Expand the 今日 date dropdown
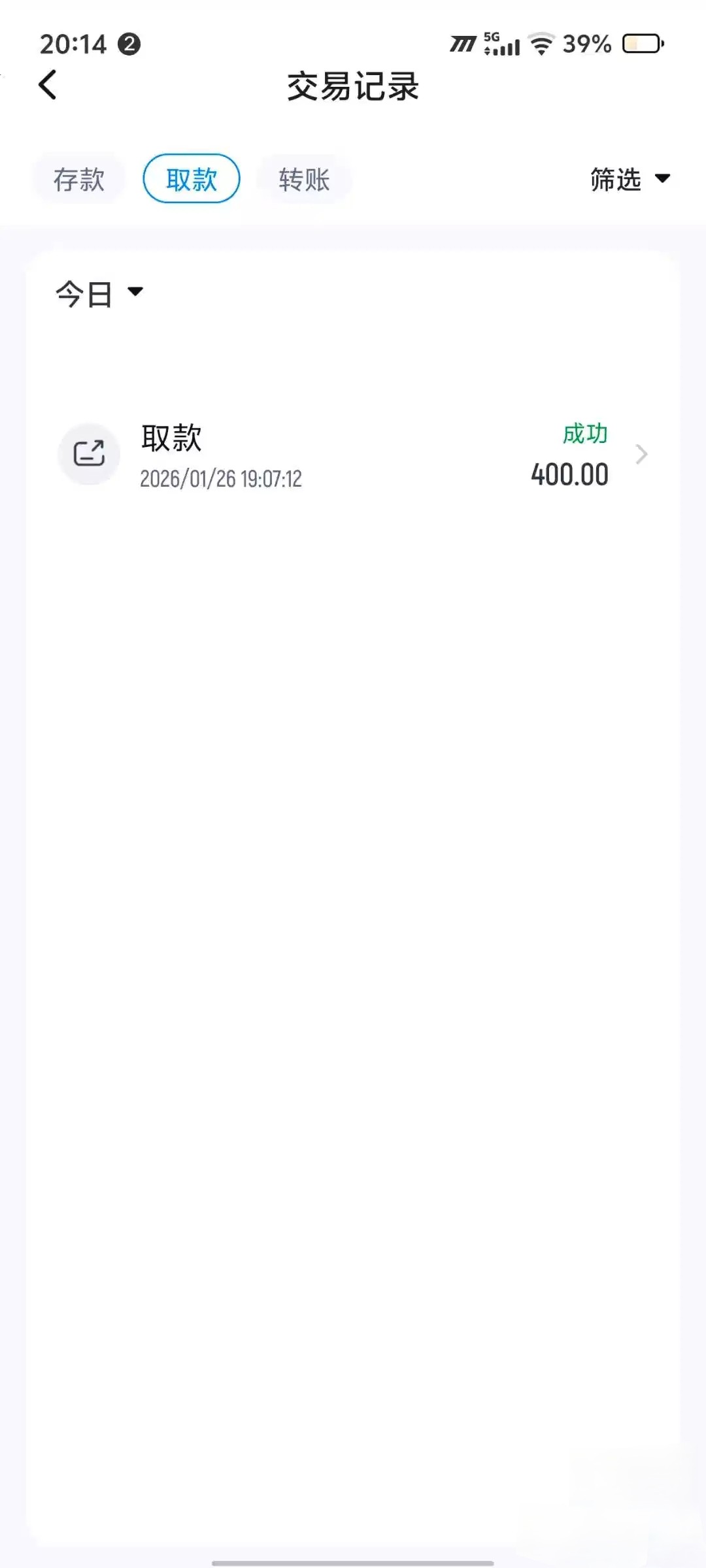The image size is (706, 1568). point(99,293)
